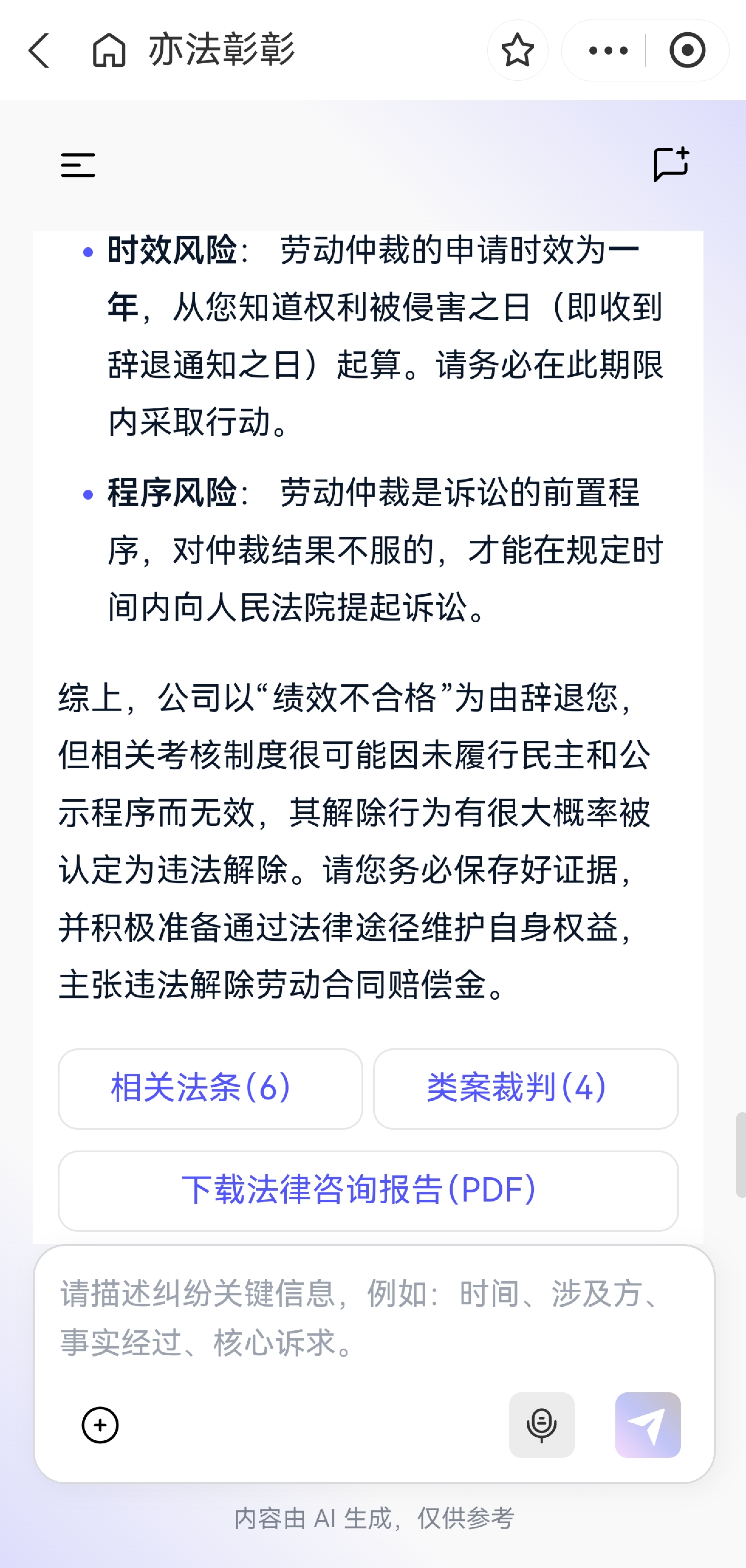
Task: Start voice input with microphone
Action: 541,1425
